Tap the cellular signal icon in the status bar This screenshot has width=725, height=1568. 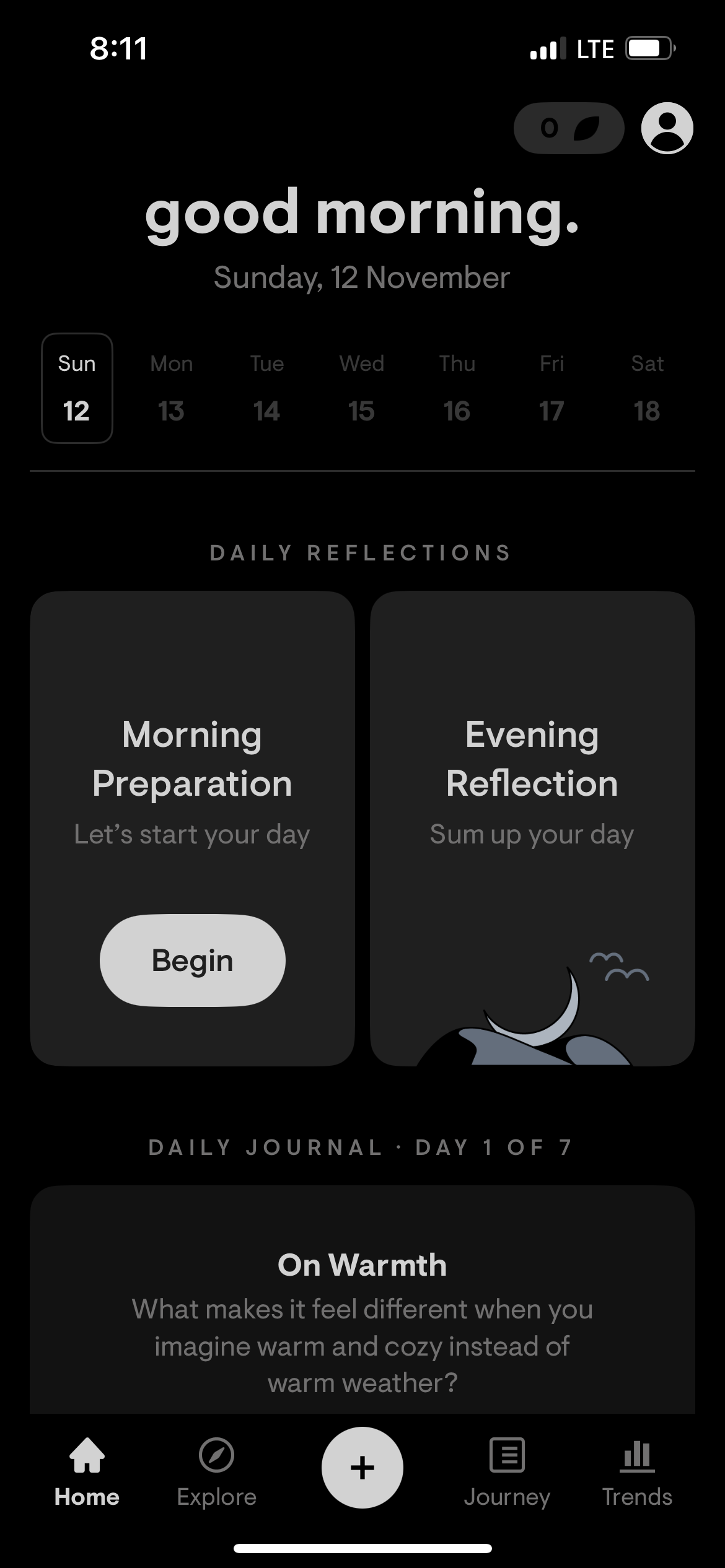[x=548, y=48]
